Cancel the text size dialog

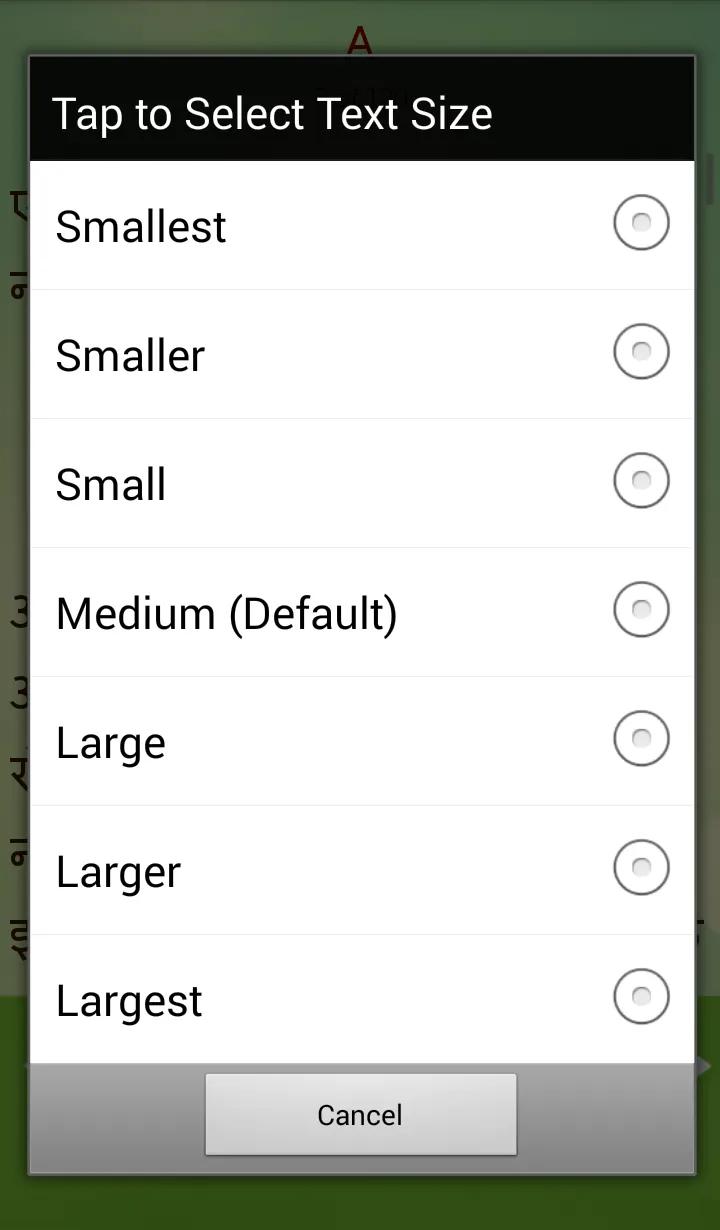pyautogui.click(x=360, y=1115)
